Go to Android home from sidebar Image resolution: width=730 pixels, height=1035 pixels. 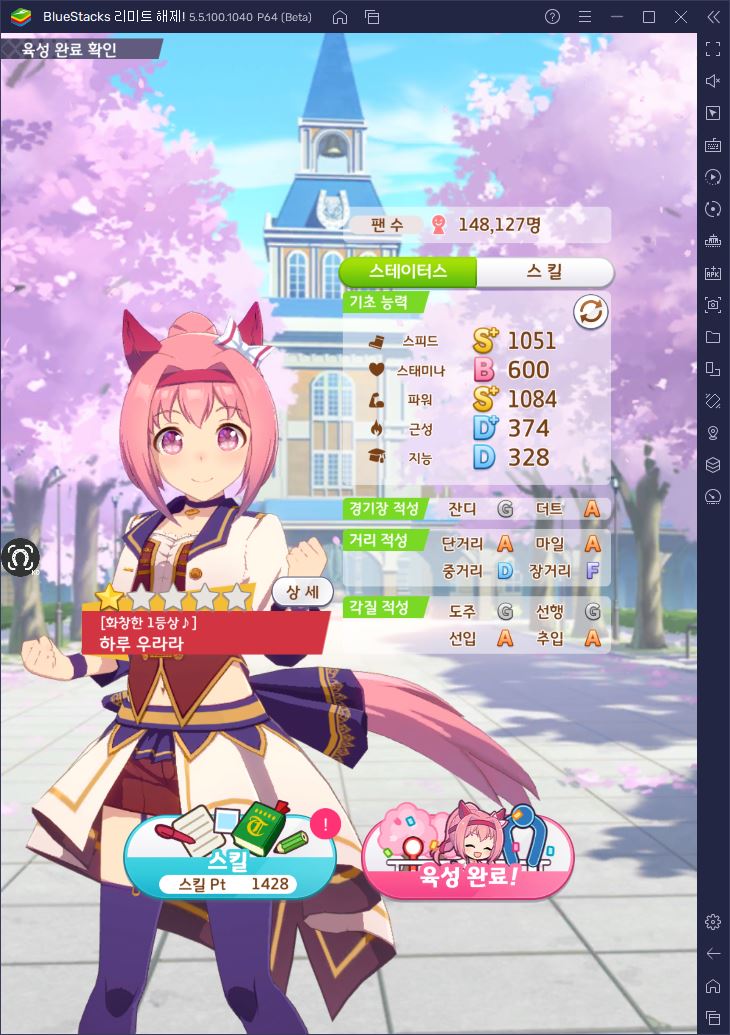click(713, 986)
